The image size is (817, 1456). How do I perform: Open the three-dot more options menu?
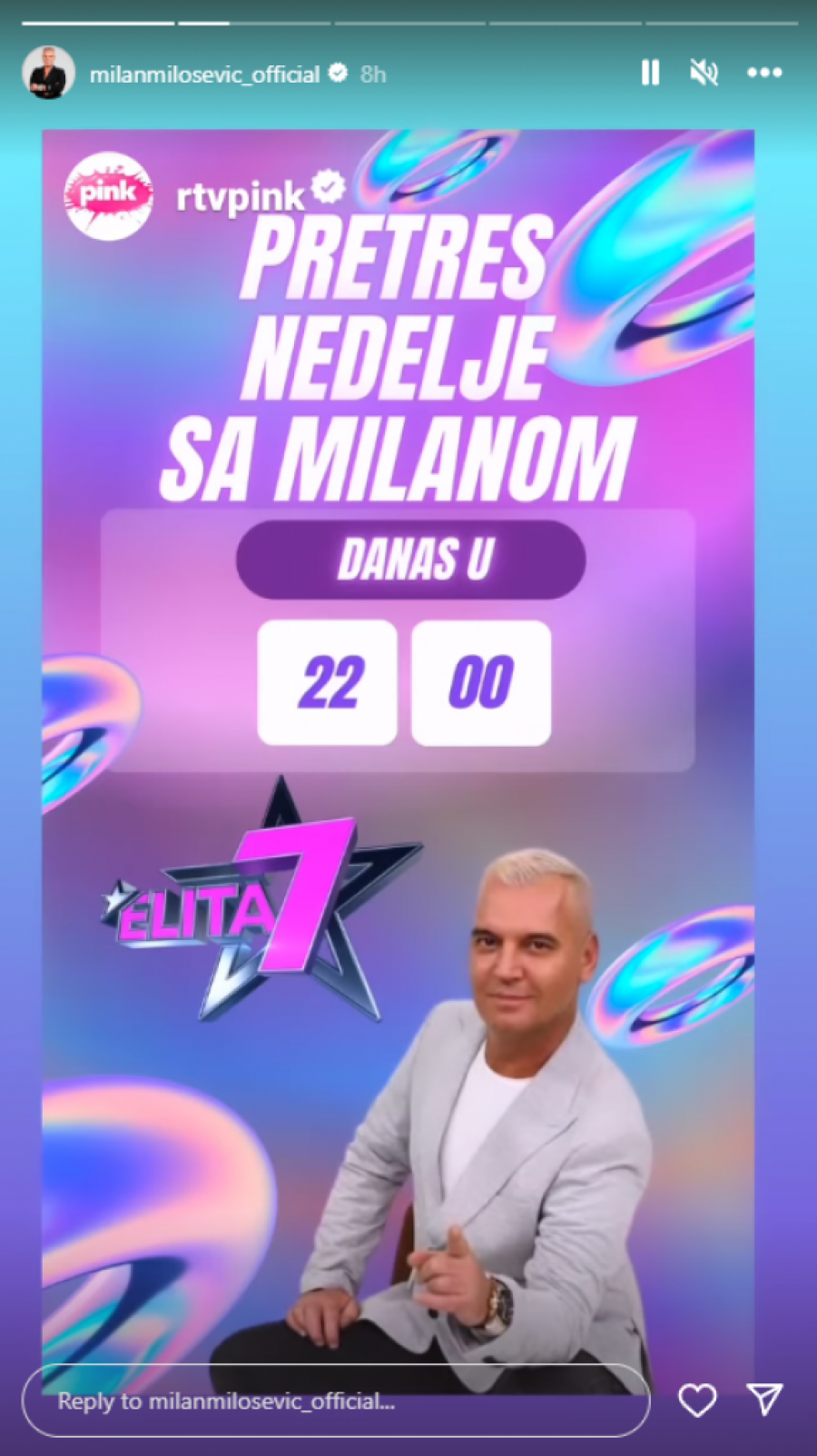[764, 73]
